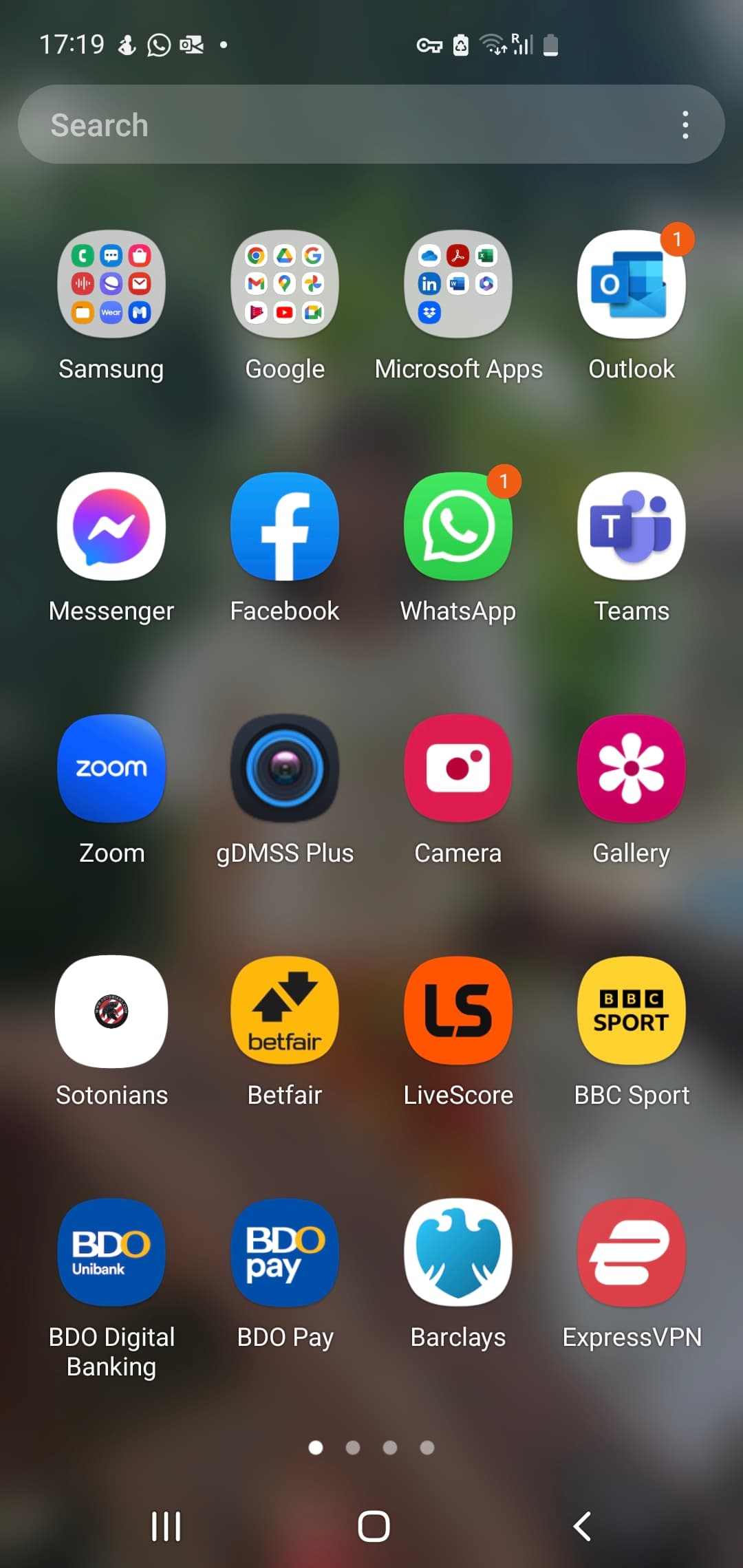Image resolution: width=743 pixels, height=1568 pixels.
Task: Open the Zoom app
Action: click(111, 768)
